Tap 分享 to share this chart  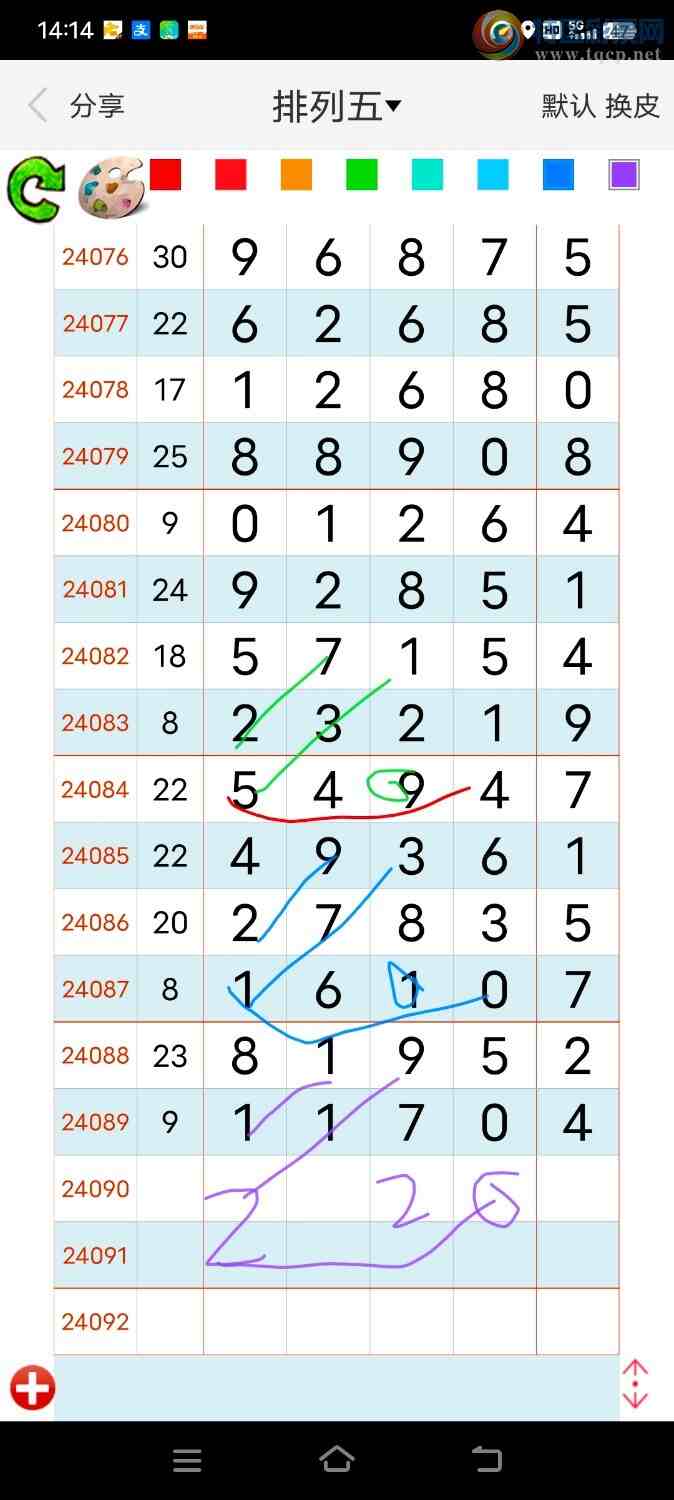click(97, 106)
